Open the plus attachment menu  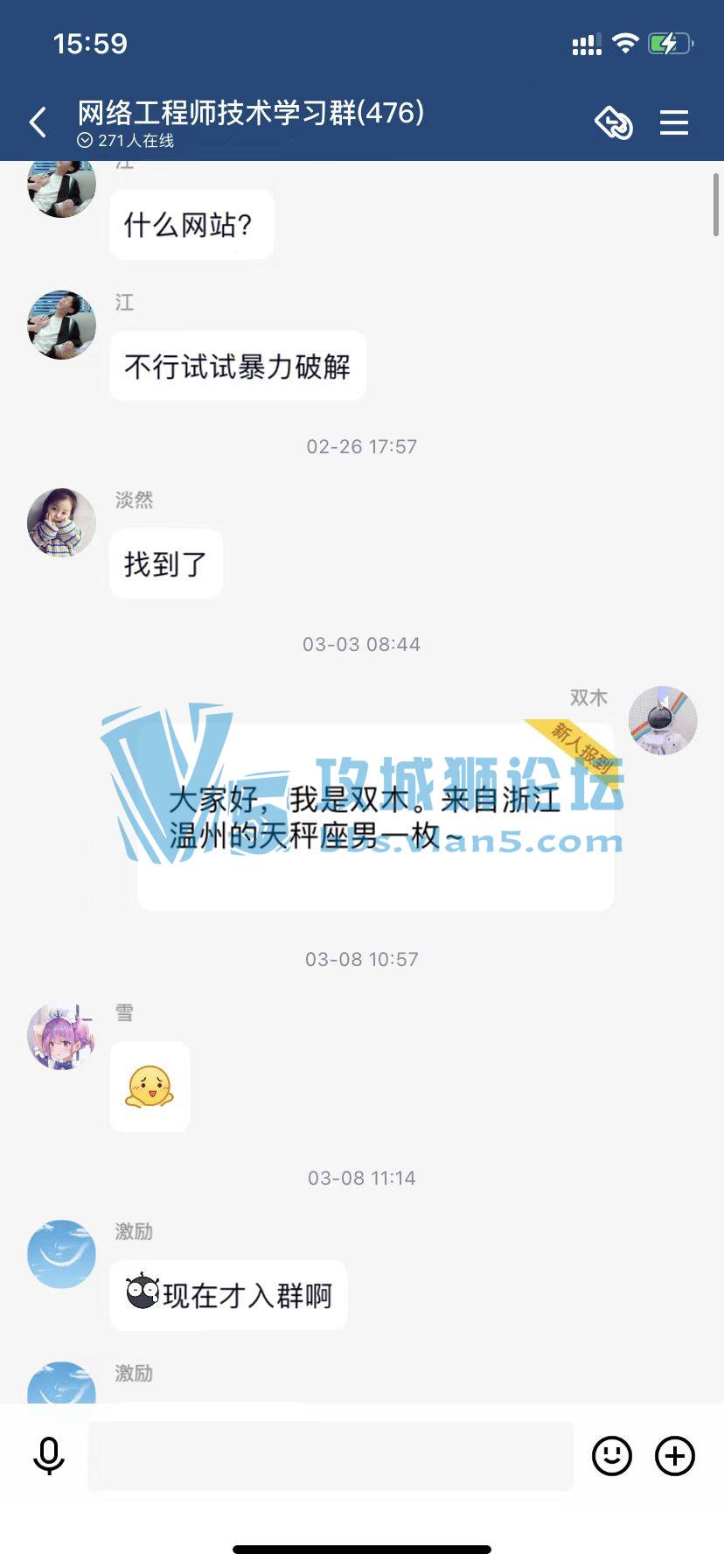[675, 1456]
